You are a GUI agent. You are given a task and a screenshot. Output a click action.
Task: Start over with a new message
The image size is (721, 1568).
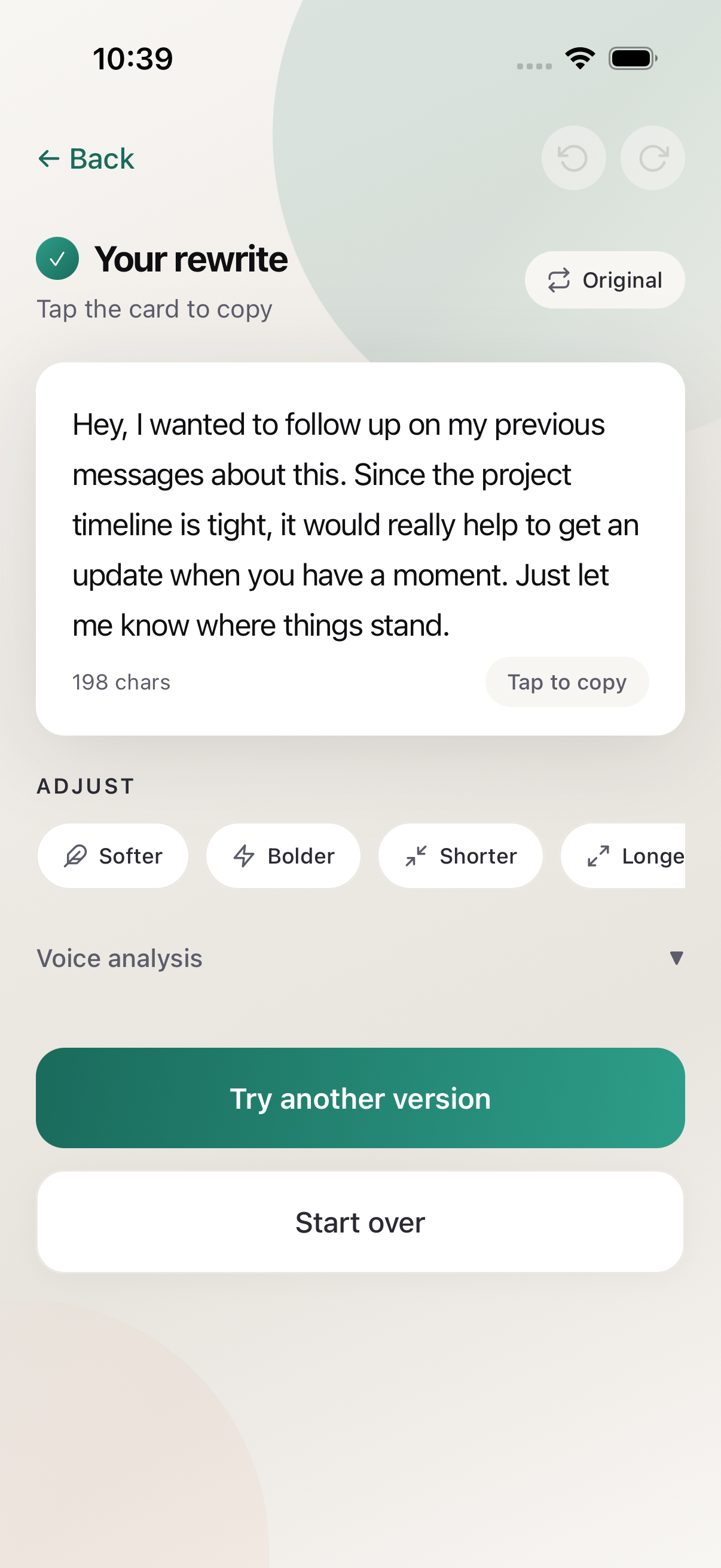360,1222
